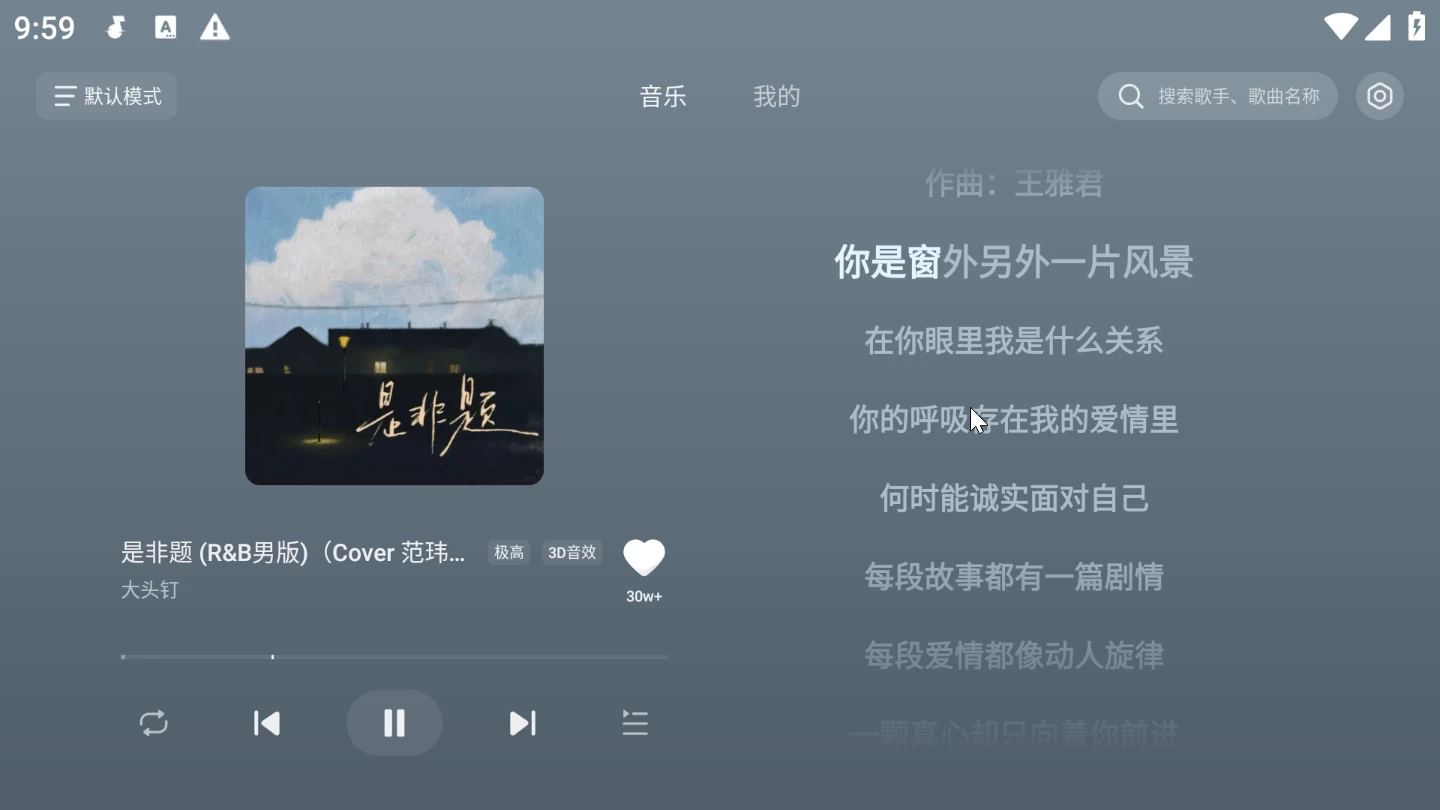Seek in the song progress bar

tap(394, 657)
